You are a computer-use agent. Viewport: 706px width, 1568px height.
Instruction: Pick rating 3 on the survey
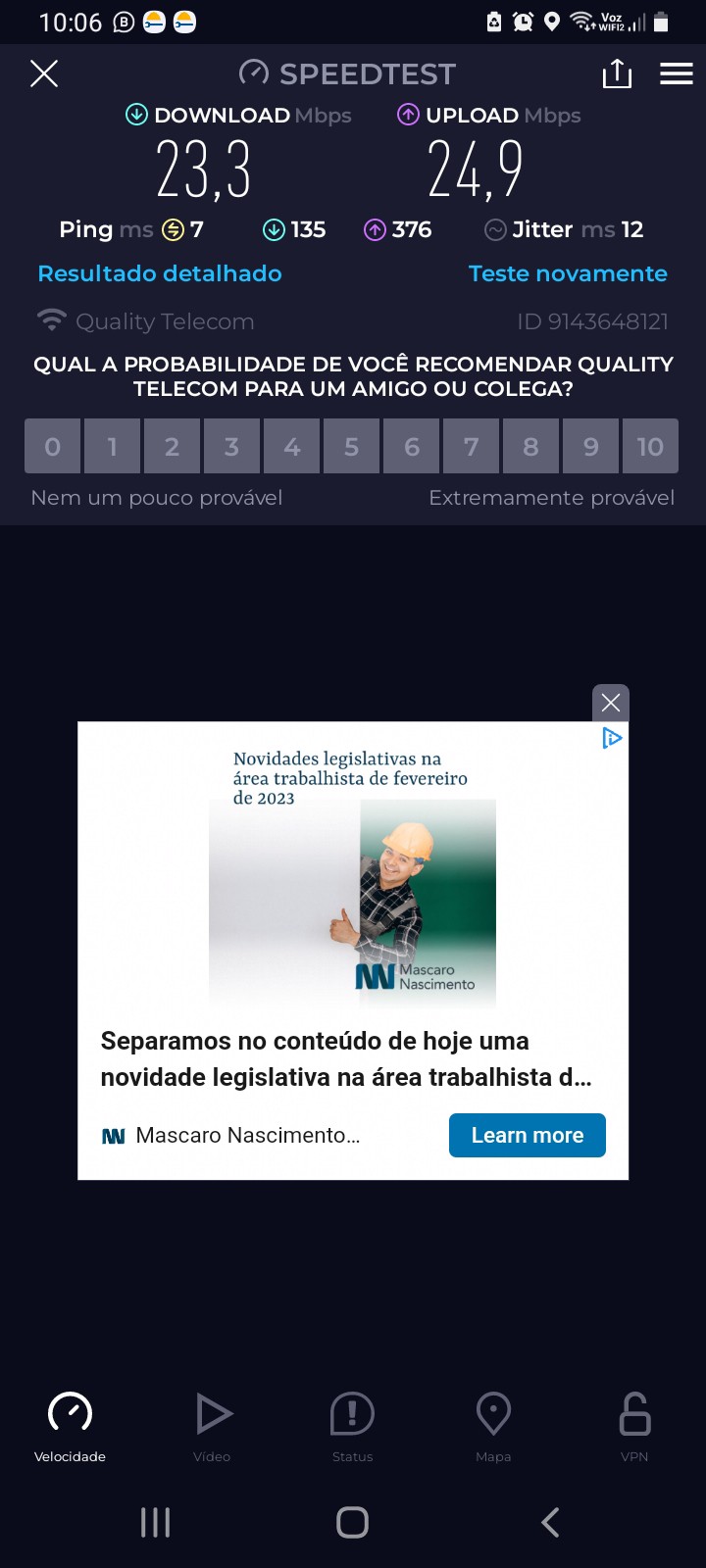point(231,447)
